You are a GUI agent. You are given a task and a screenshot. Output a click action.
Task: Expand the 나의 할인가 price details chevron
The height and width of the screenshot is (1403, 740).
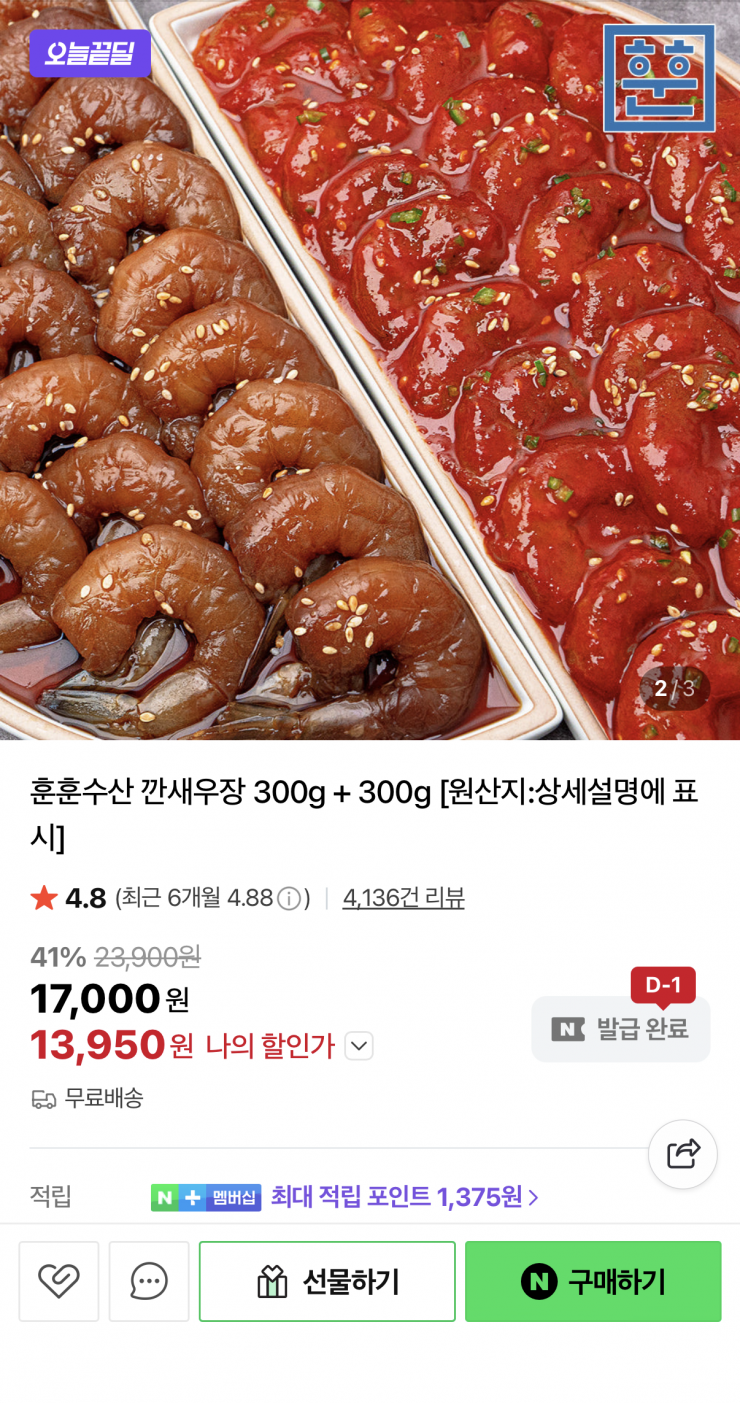point(359,1046)
